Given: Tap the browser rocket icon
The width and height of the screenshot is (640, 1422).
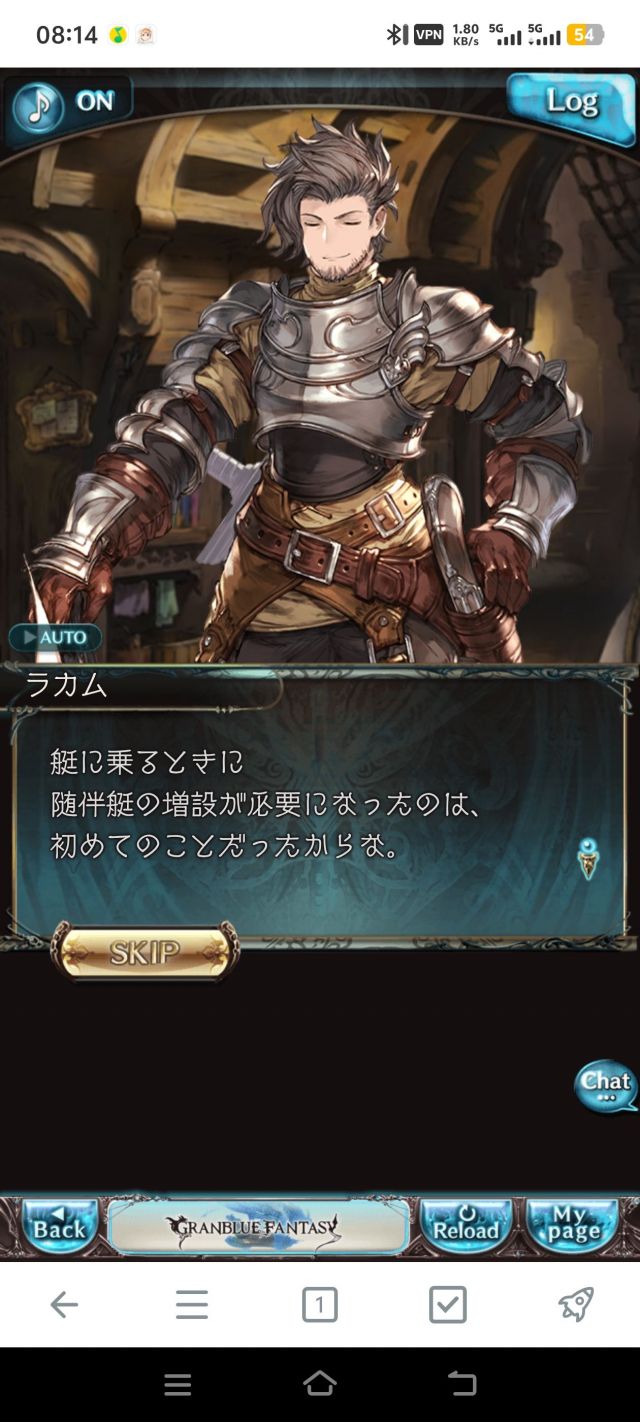Looking at the screenshot, I should coord(575,1304).
